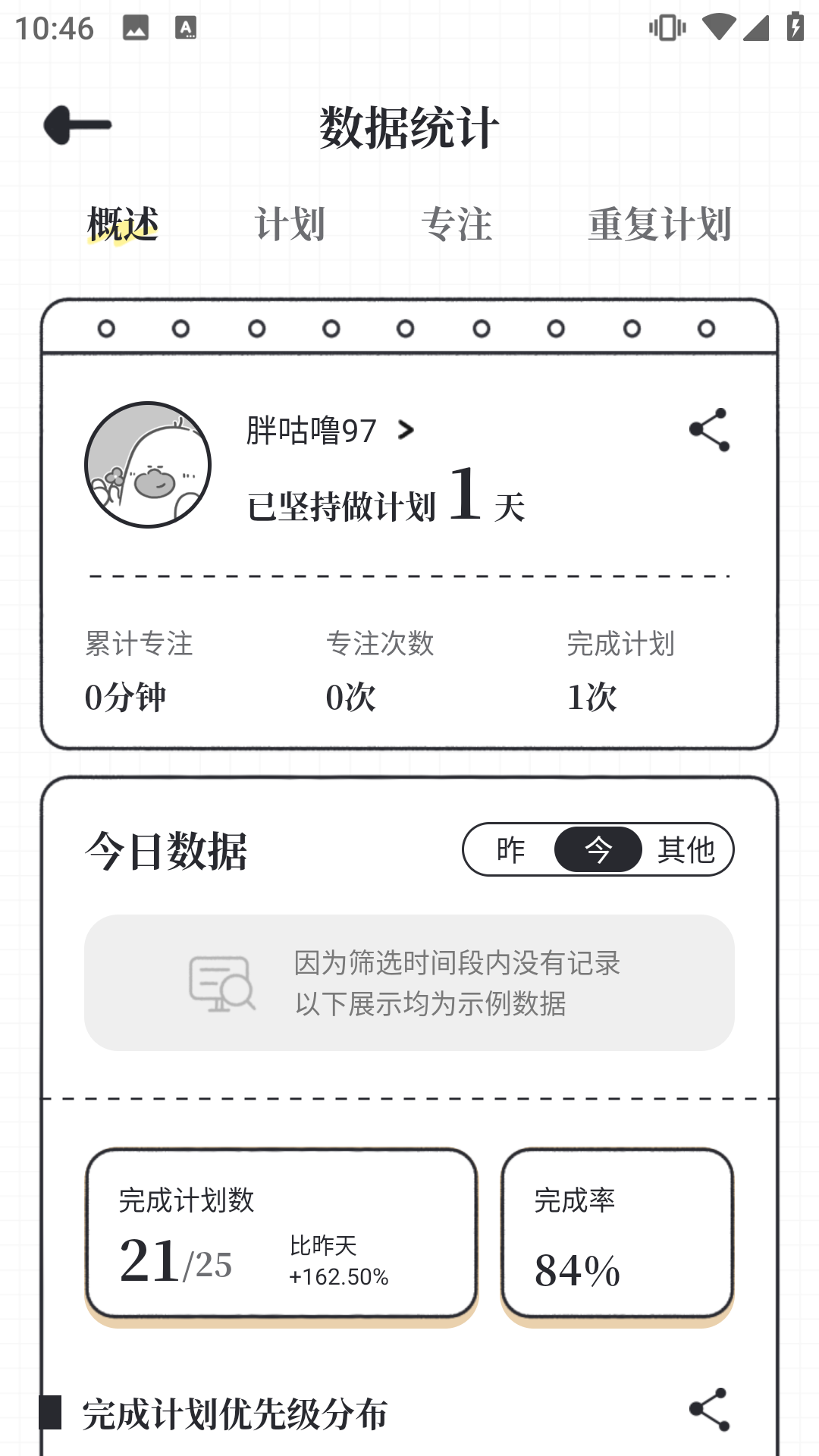The image size is (819, 1456).
Task: Open nickname details using the arrow after username
Action: [x=407, y=428]
